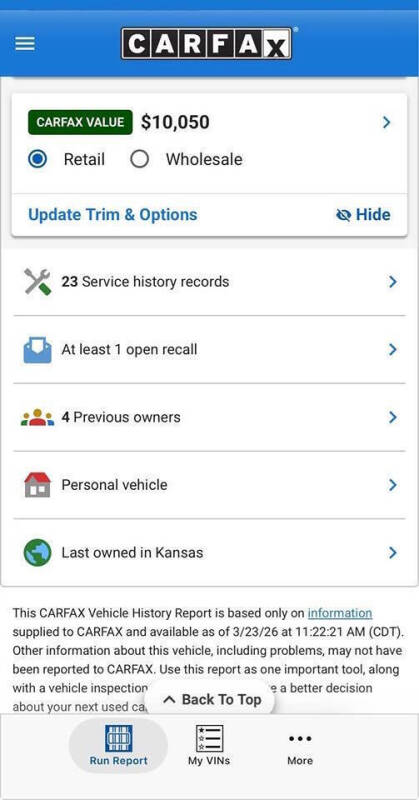The image size is (419, 800).
Task: Go to the My VINs tab
Action: [x=209, y=745]
